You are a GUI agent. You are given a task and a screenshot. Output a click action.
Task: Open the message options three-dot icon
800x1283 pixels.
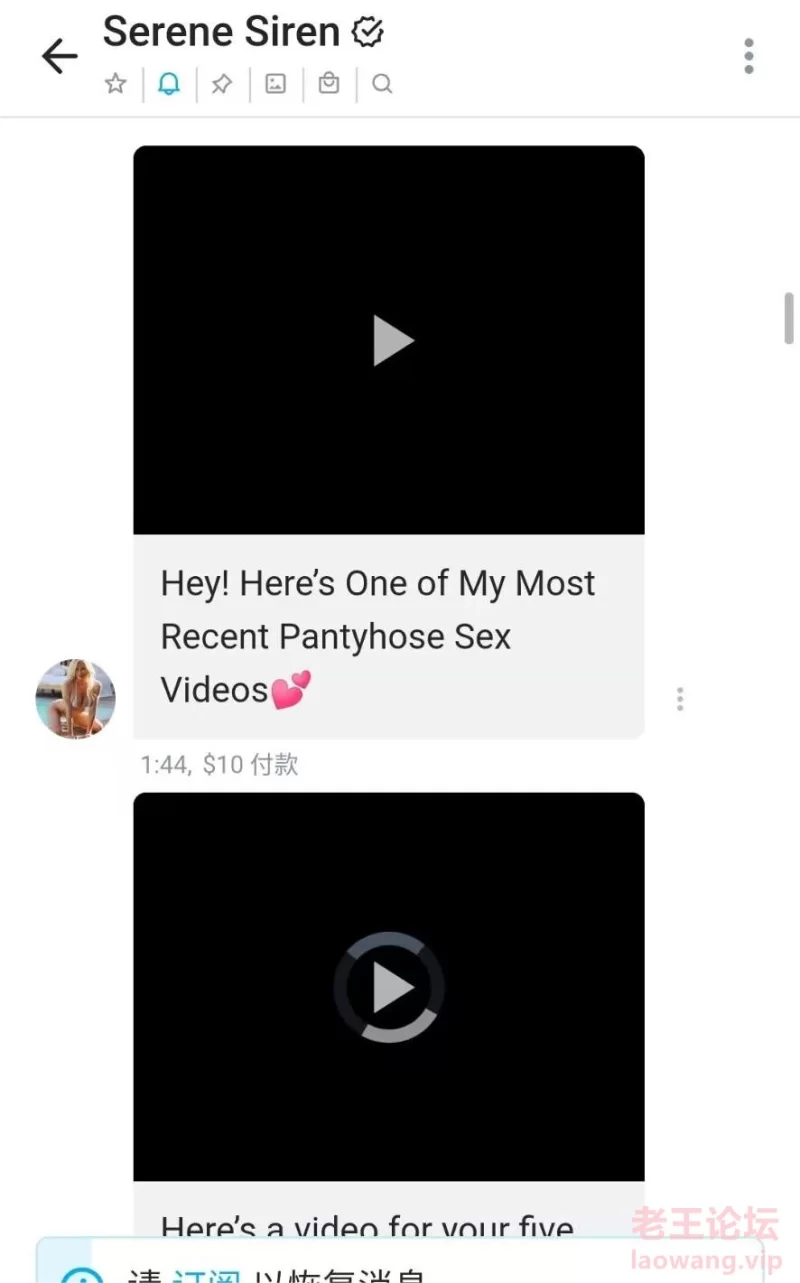click(680, 698)
